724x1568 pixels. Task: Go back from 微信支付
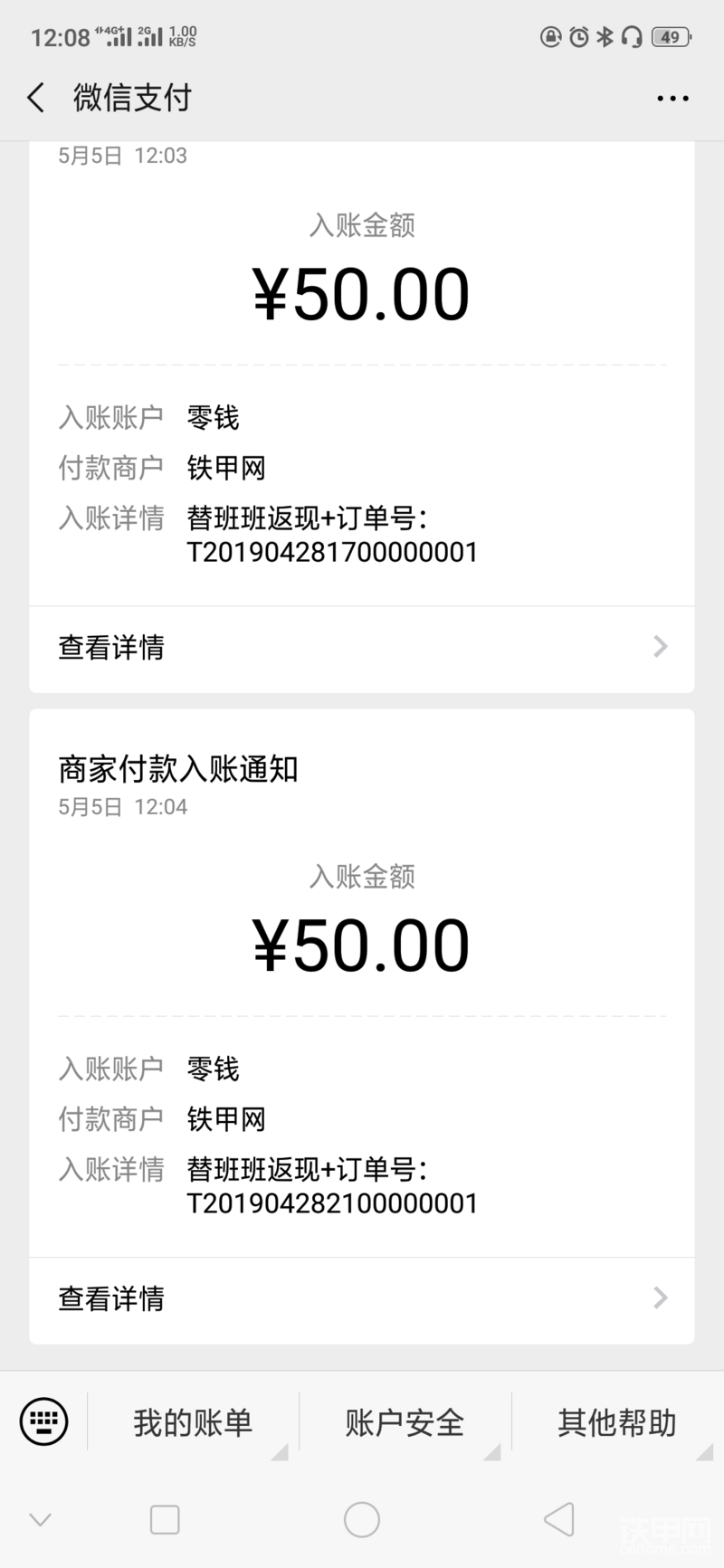36,98
